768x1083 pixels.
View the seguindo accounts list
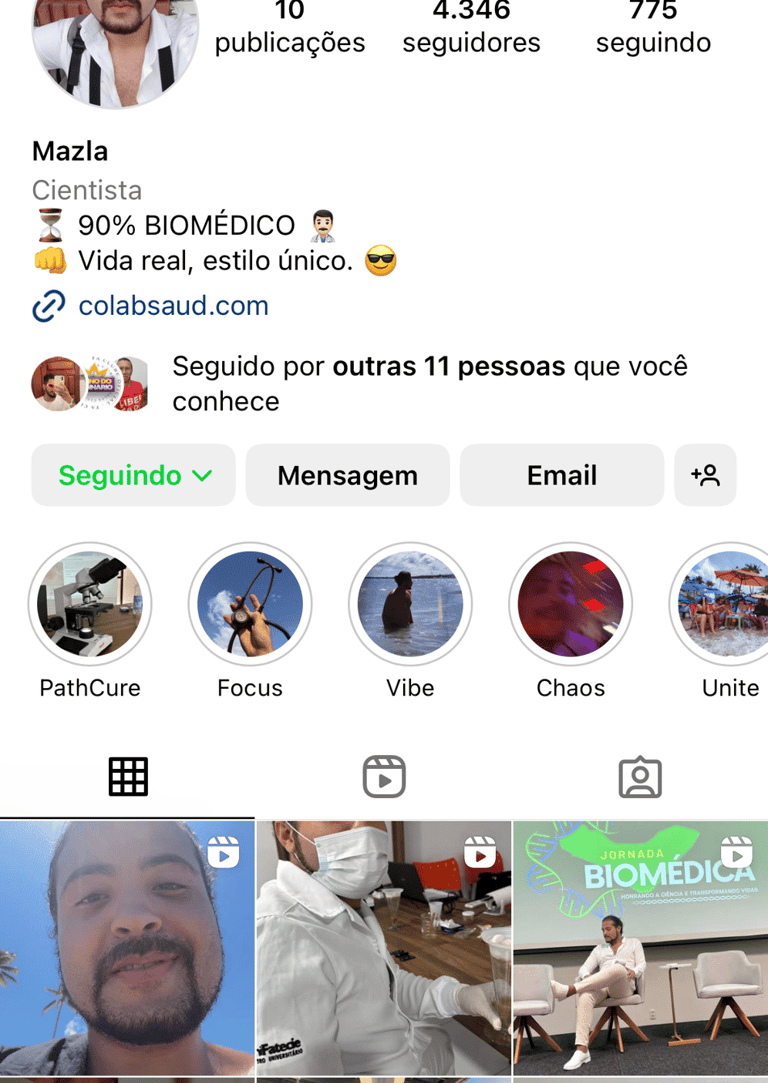pos(653,28)
